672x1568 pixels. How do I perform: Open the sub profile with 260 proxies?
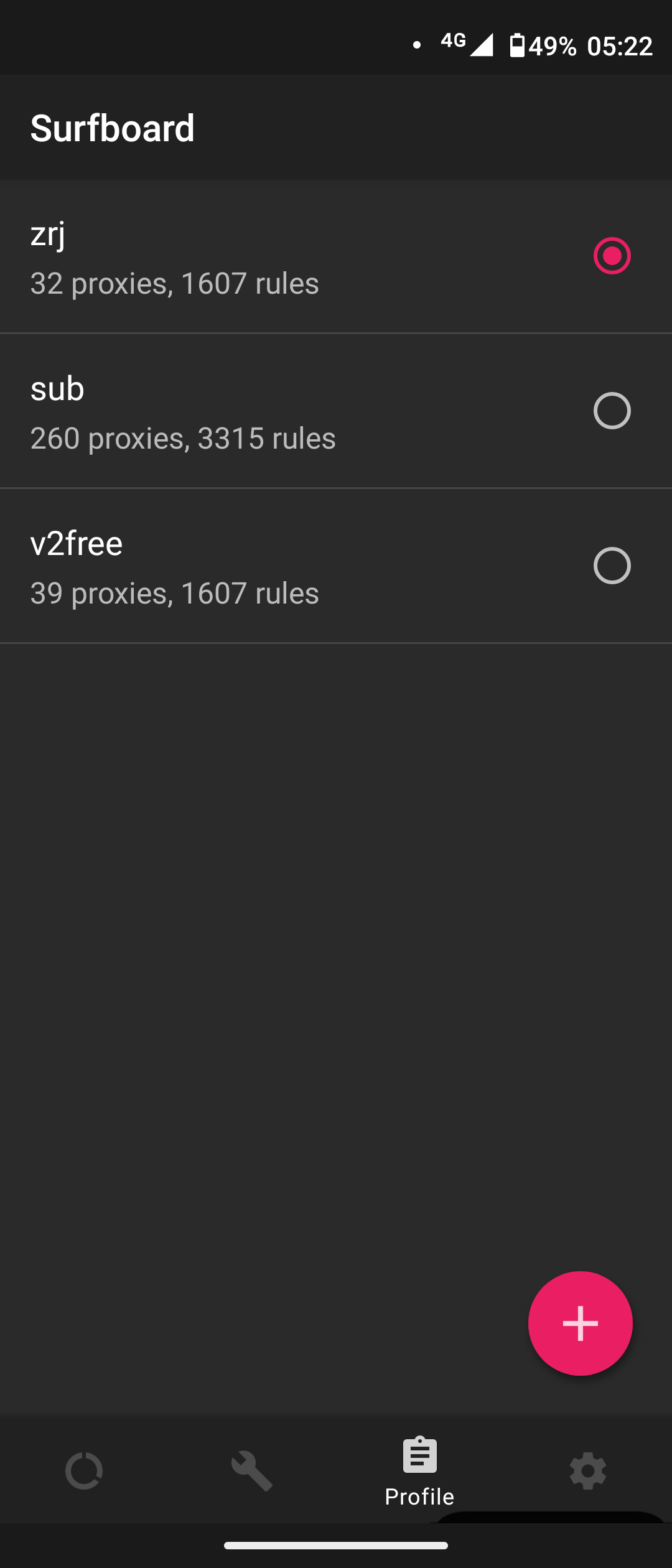pyautogui.click(x=249, y=412)
